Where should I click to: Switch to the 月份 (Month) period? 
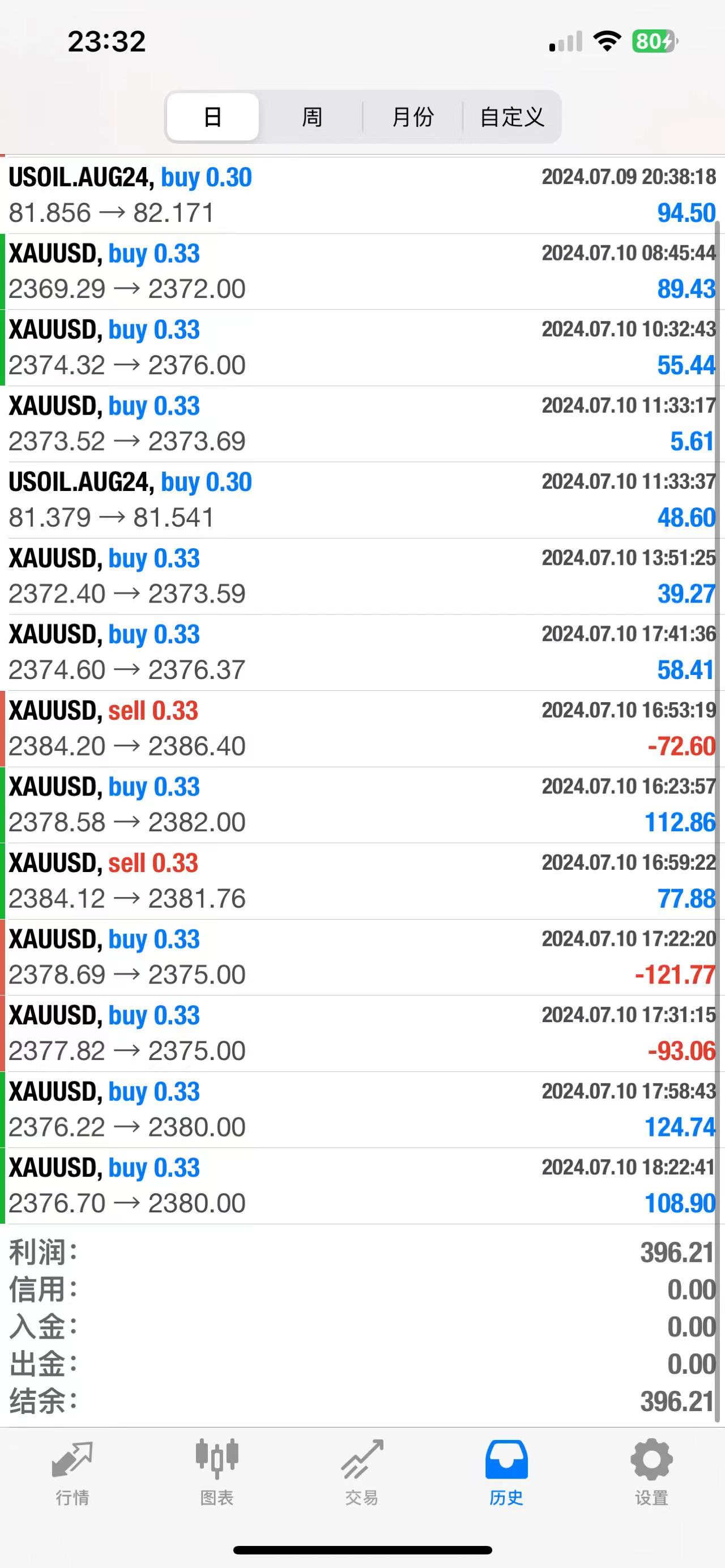click(413, 117)
